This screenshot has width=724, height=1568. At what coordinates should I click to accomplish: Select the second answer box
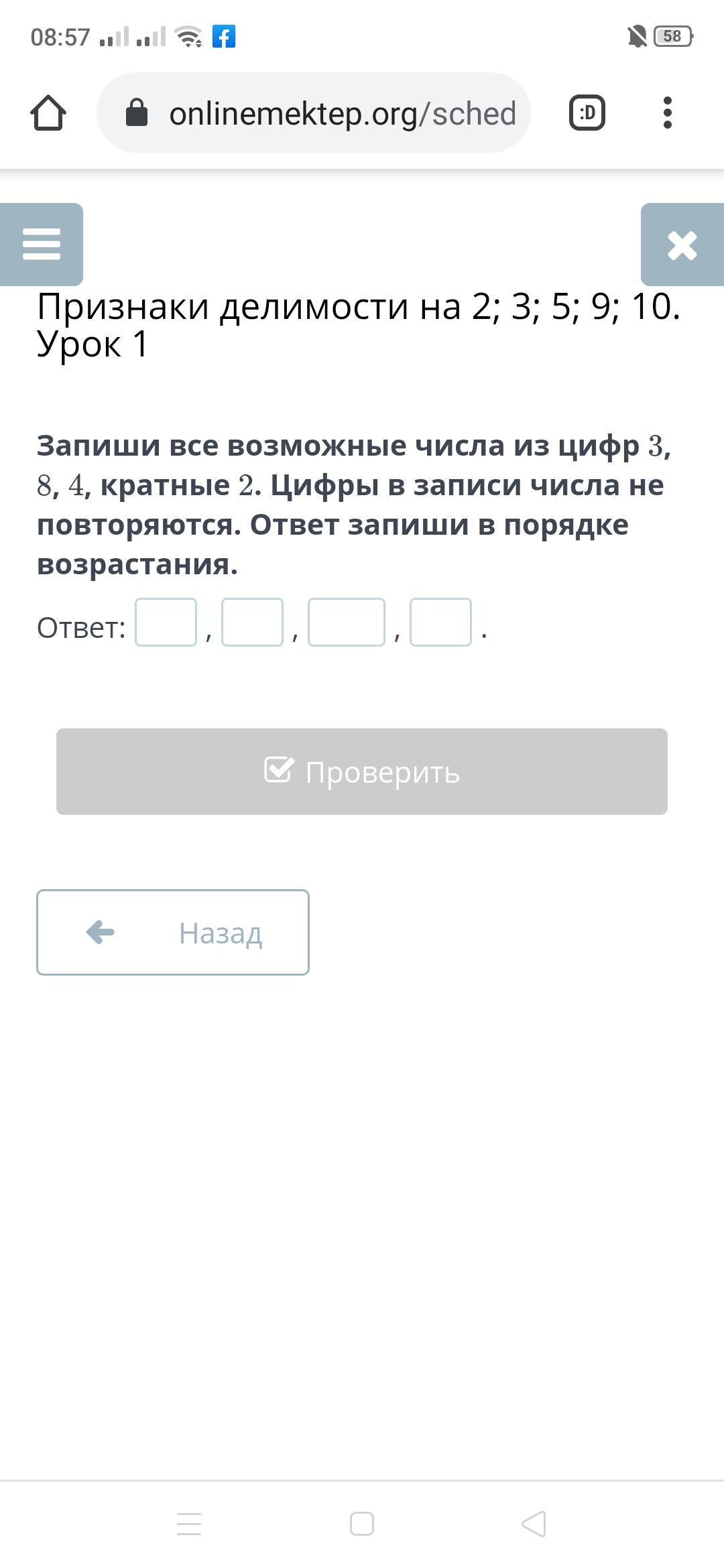253,623
